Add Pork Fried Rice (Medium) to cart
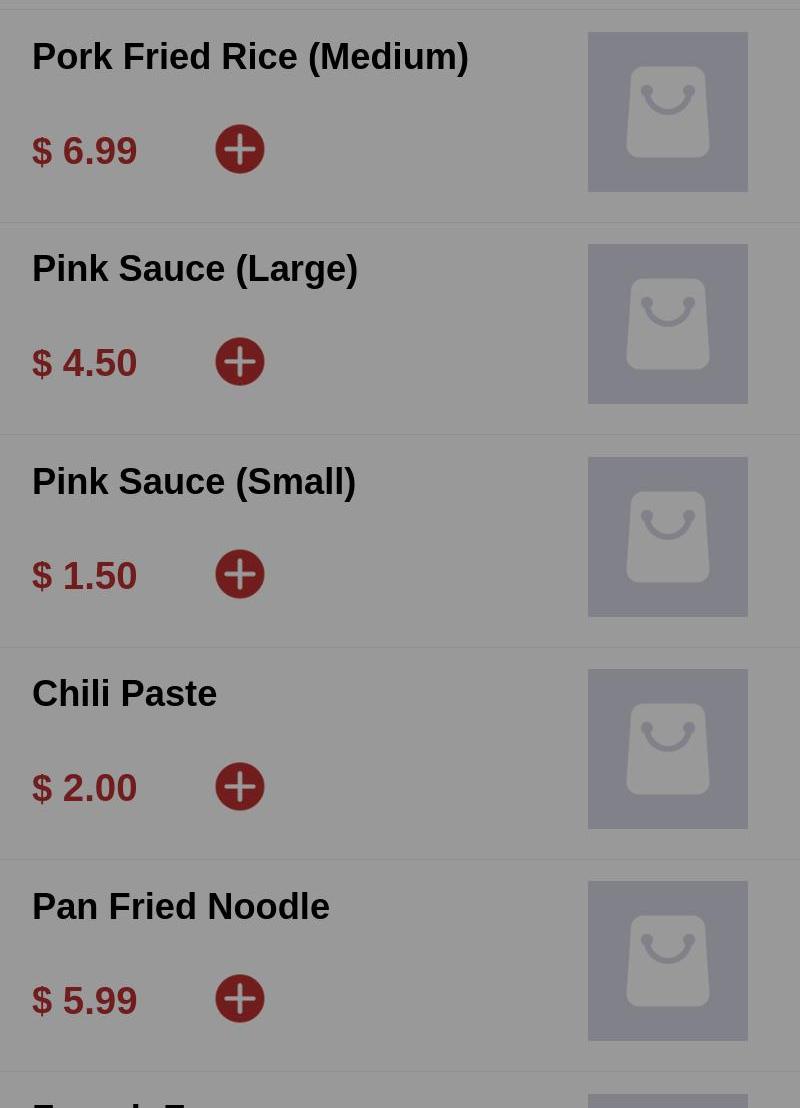 (240, 149)
